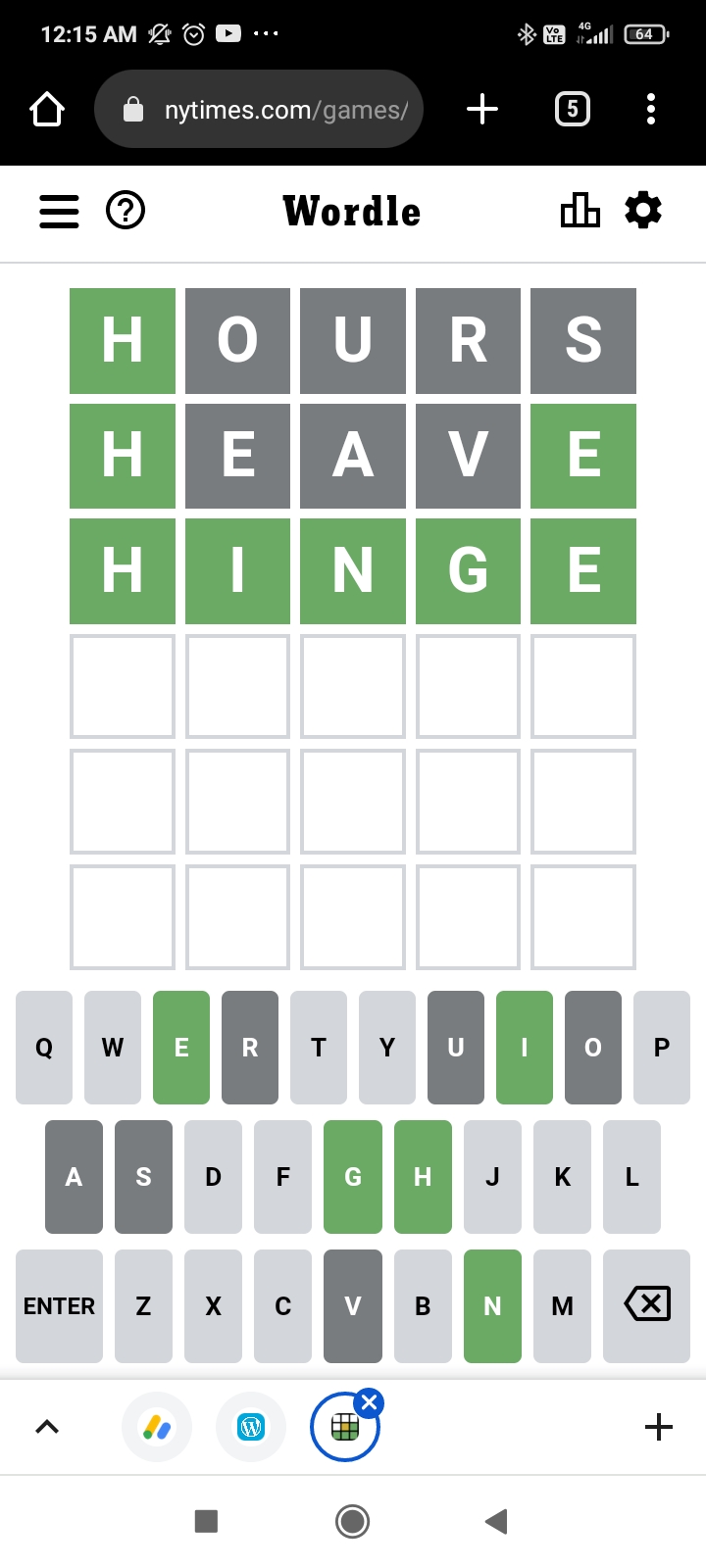
Task: View the statistics bar chart
Action: click(x=580, y=211)
